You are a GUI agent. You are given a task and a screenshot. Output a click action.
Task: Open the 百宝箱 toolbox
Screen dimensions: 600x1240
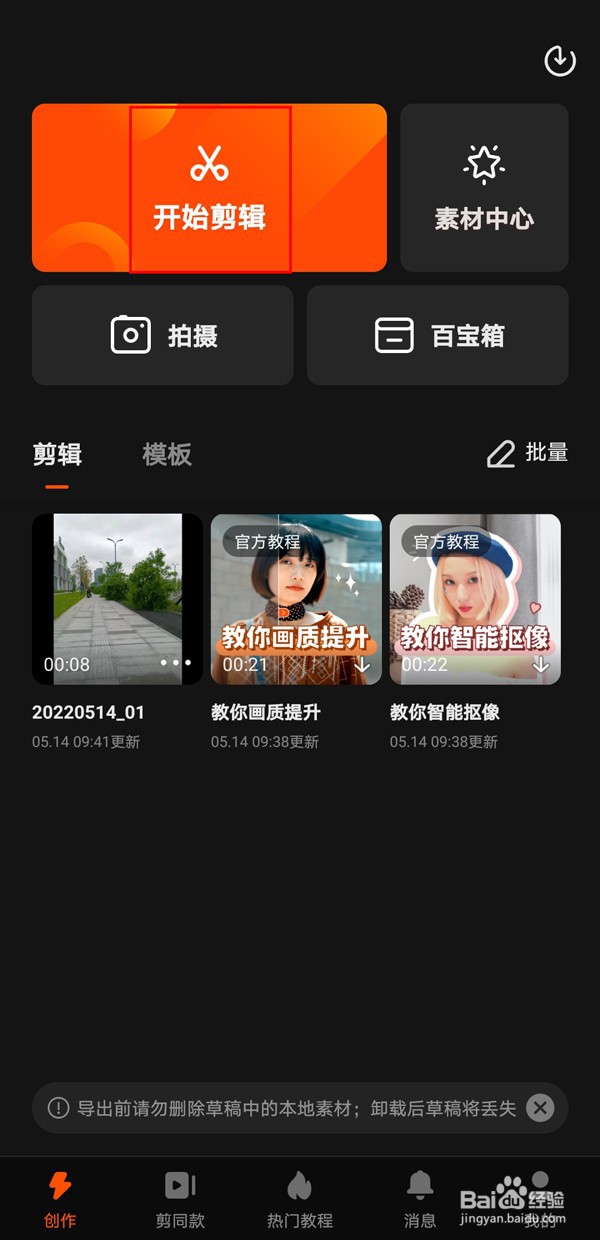438,335
